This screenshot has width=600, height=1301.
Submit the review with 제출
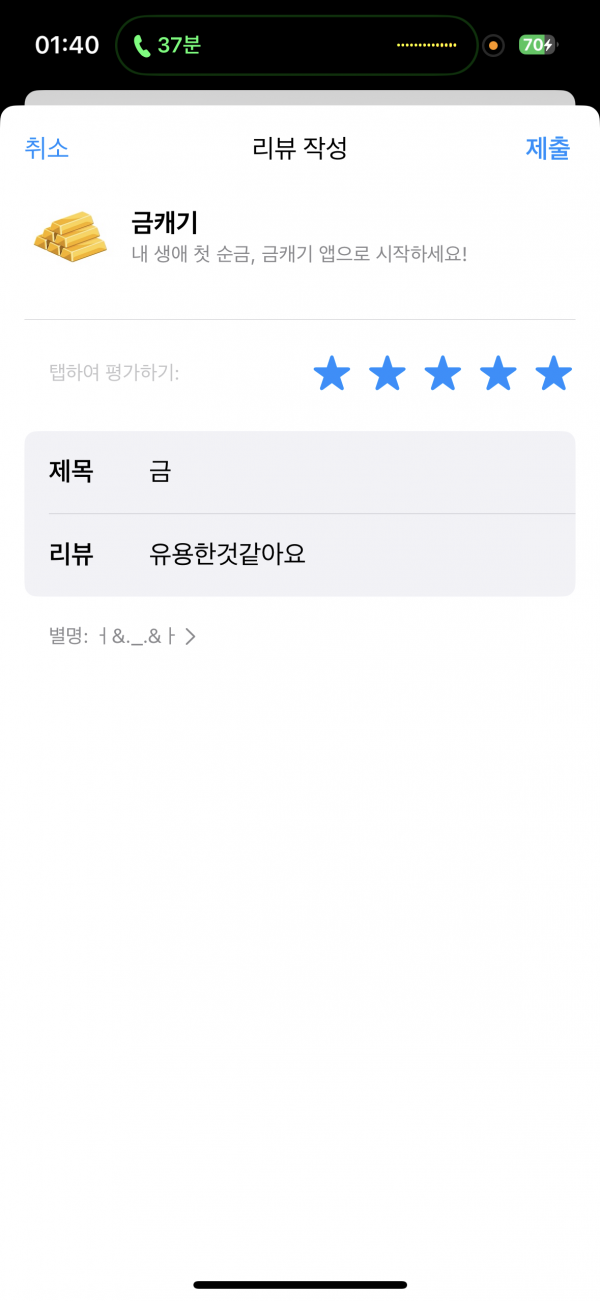point(548,149)
